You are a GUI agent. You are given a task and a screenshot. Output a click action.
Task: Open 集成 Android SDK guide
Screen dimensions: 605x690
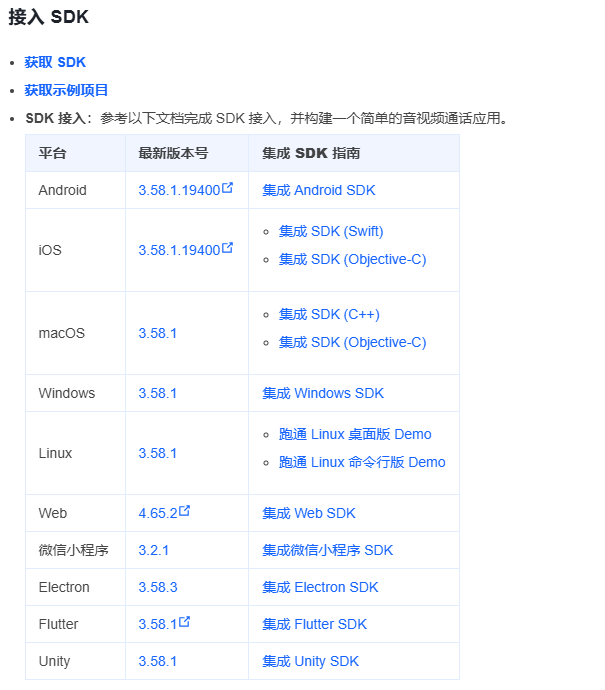tap(319, 190)
